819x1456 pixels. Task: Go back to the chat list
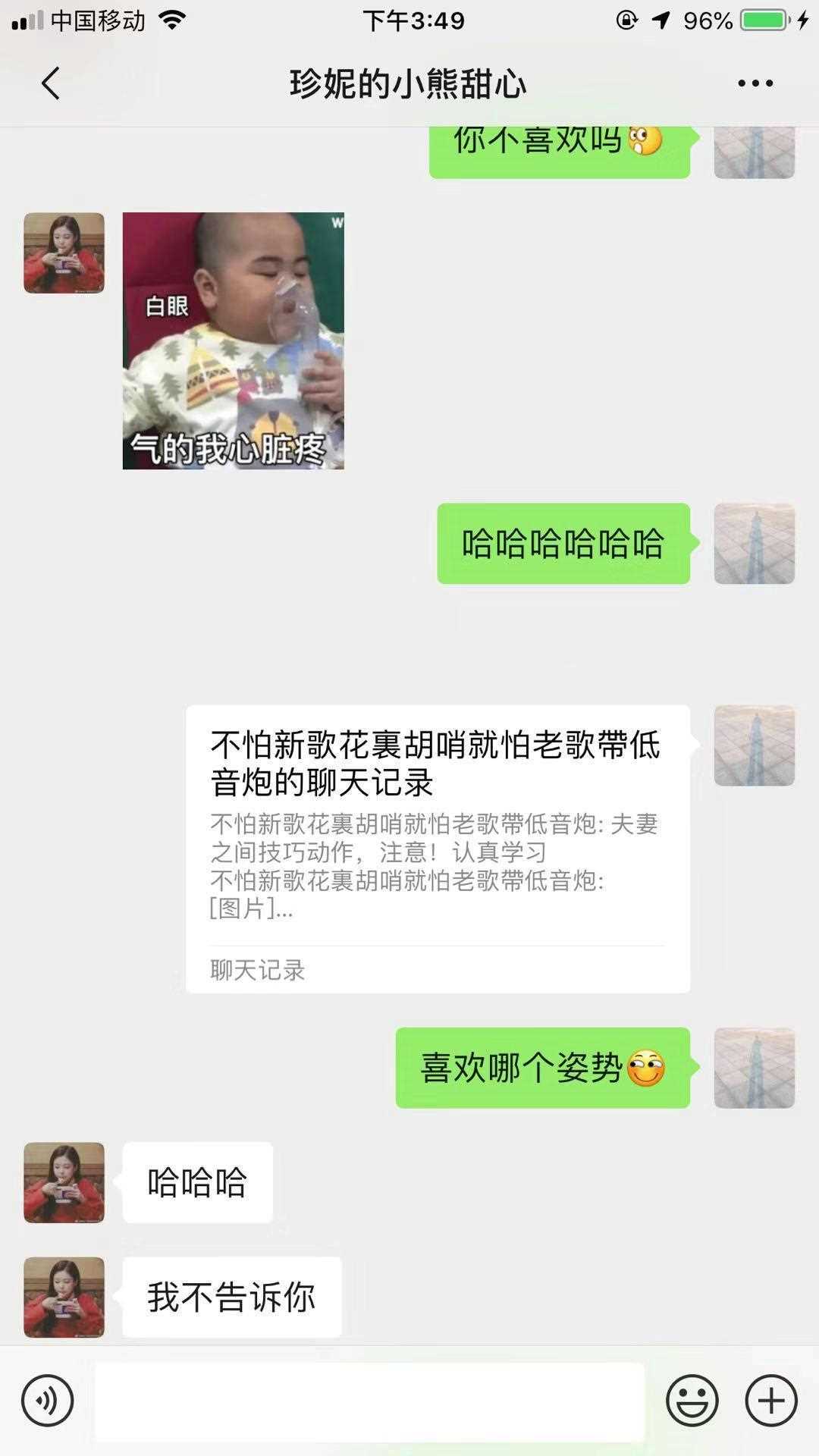click(50, 83)
